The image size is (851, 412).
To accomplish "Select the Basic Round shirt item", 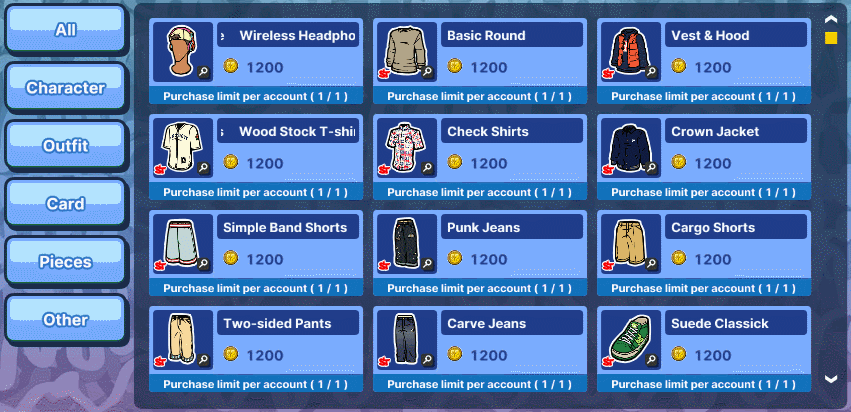I will (x=480, y=60).
